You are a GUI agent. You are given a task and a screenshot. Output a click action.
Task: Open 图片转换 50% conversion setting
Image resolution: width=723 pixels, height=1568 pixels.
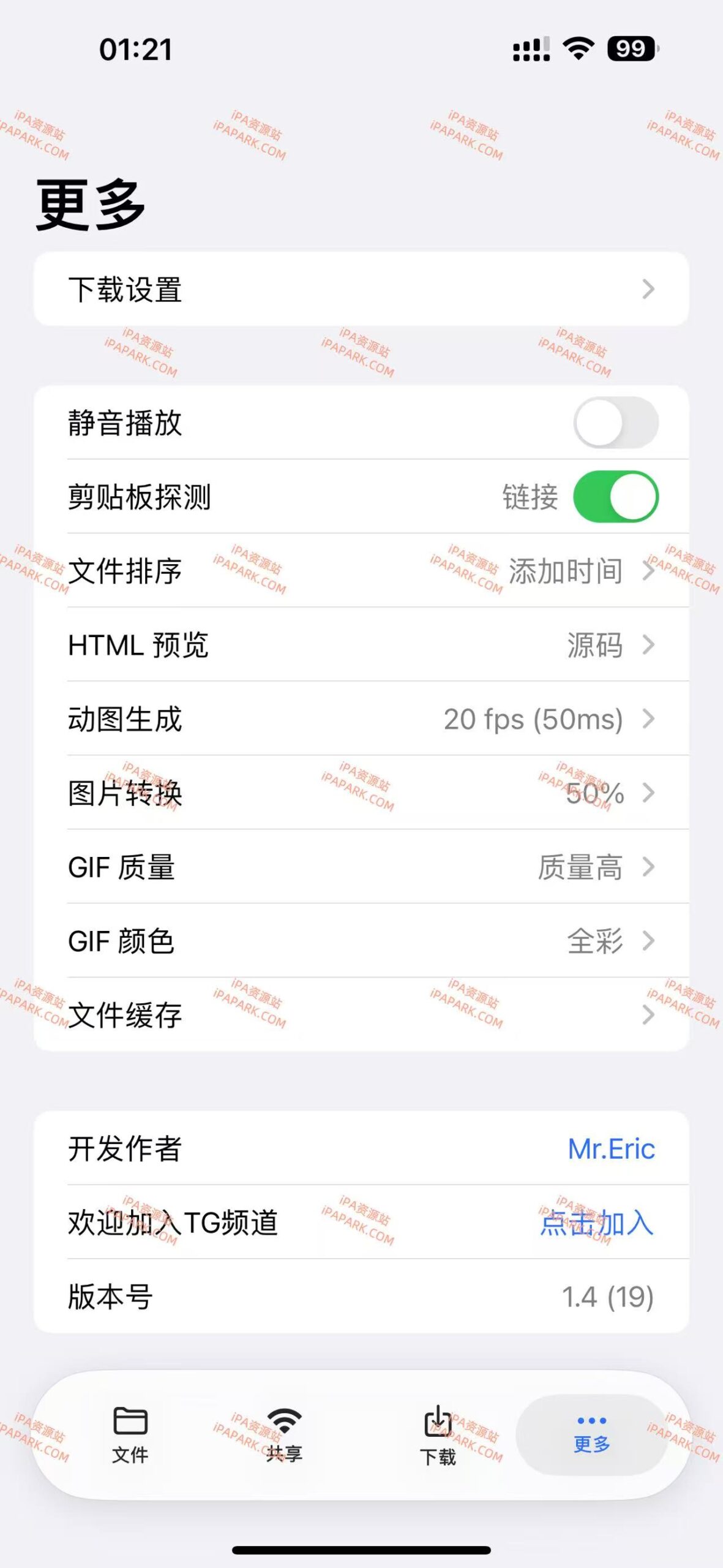pos(361,794)
